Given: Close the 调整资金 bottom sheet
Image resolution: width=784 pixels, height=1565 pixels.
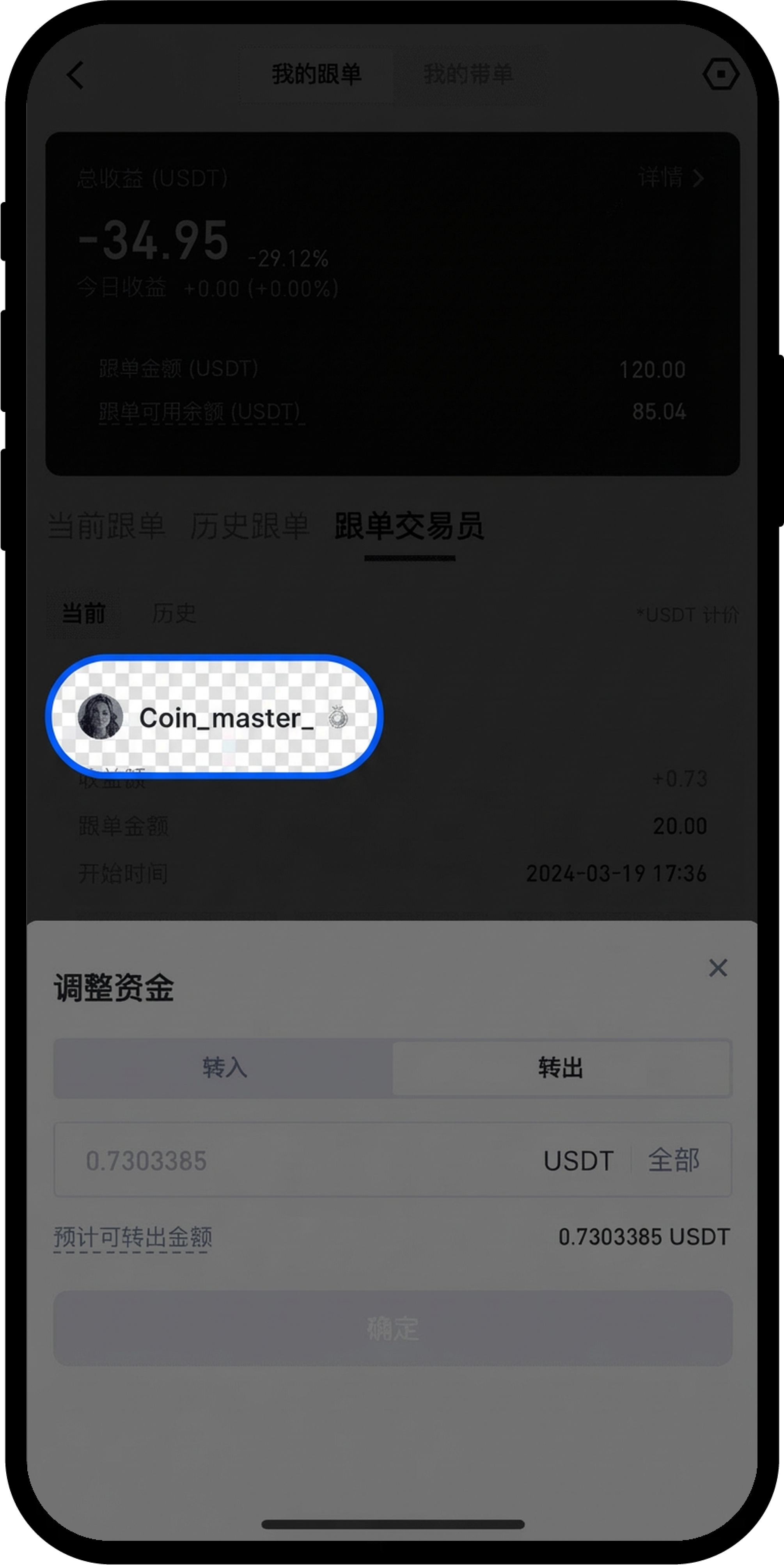Looking at the screenshot, I should tap(718, 968).
